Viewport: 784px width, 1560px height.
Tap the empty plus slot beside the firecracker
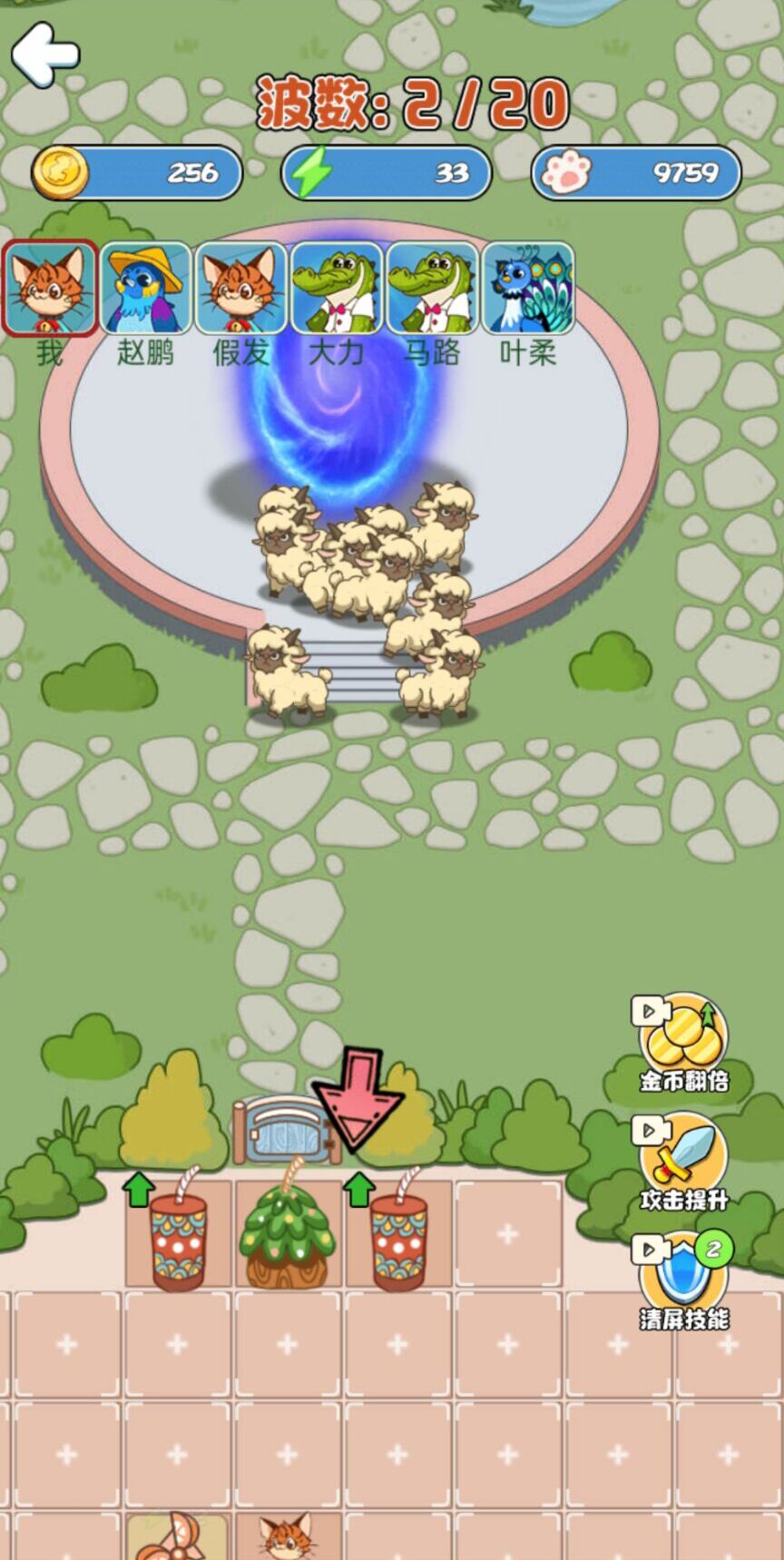click(x=508, y=1234)
